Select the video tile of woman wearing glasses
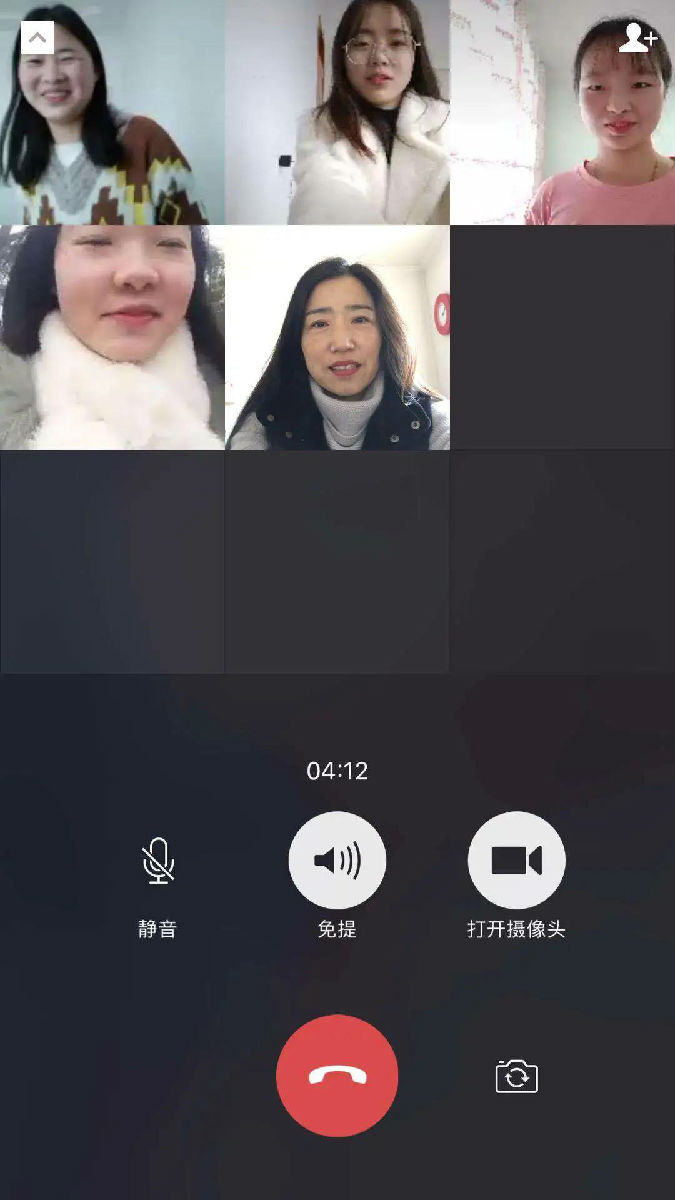 337,112
